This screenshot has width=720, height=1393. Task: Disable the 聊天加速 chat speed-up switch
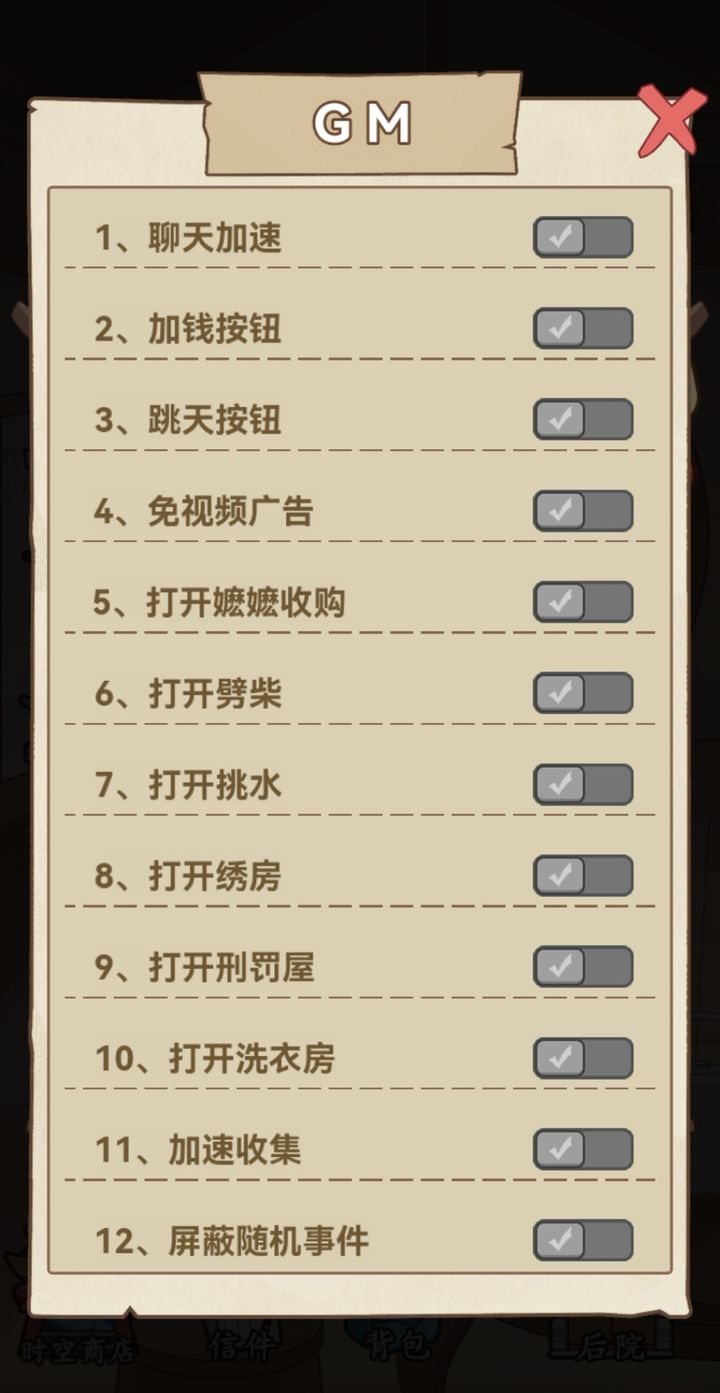[583, 238]
